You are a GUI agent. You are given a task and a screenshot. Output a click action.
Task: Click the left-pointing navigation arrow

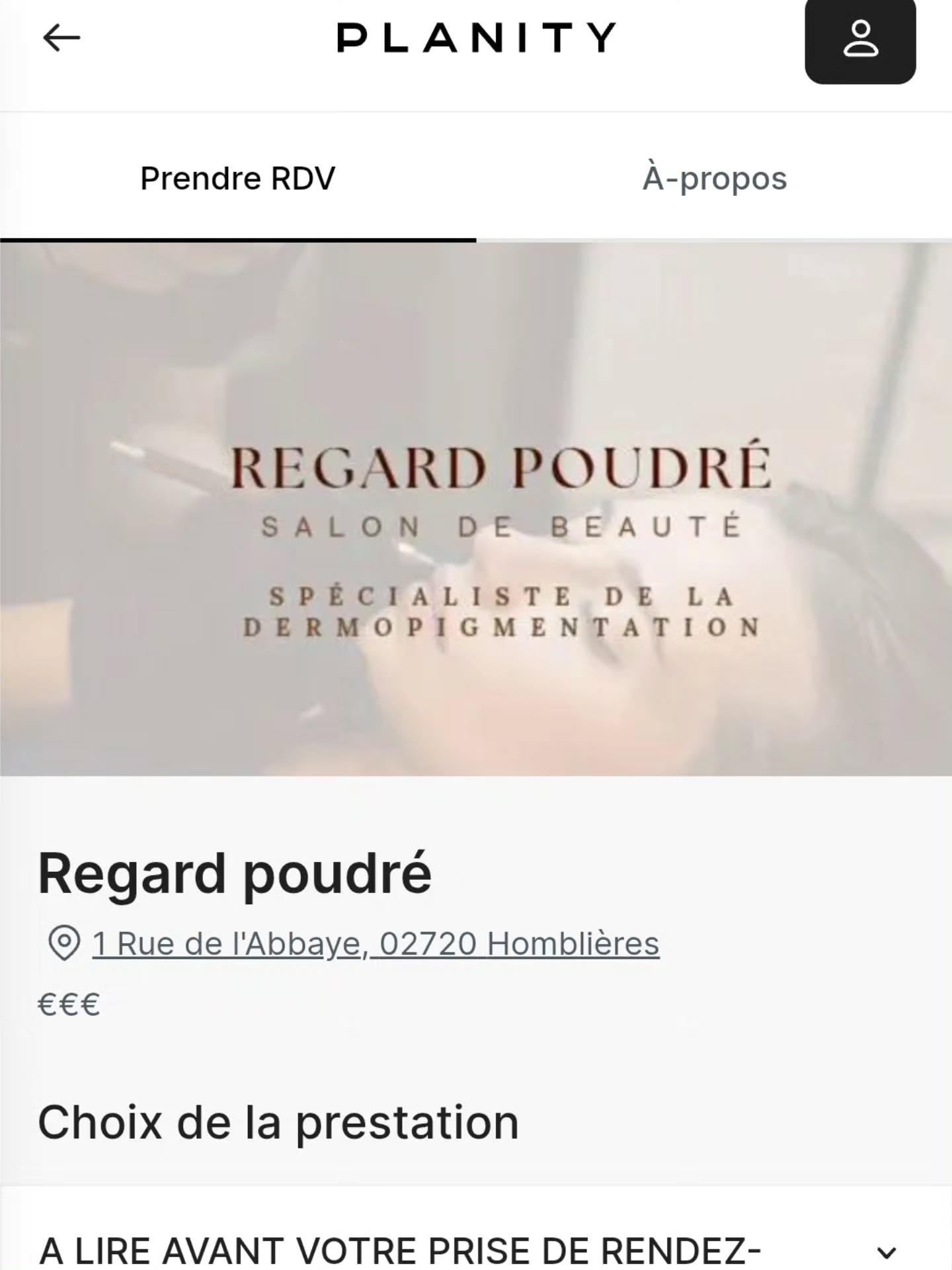click(x=60, y=38)
